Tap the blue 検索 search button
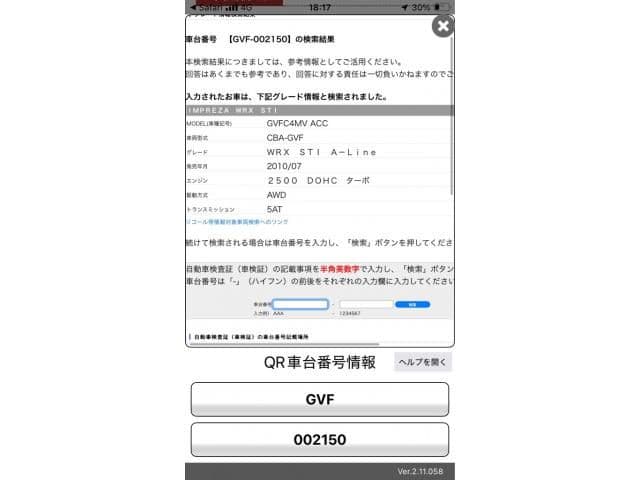This screenshot has height=480, width=640. [x=413, y=304]
